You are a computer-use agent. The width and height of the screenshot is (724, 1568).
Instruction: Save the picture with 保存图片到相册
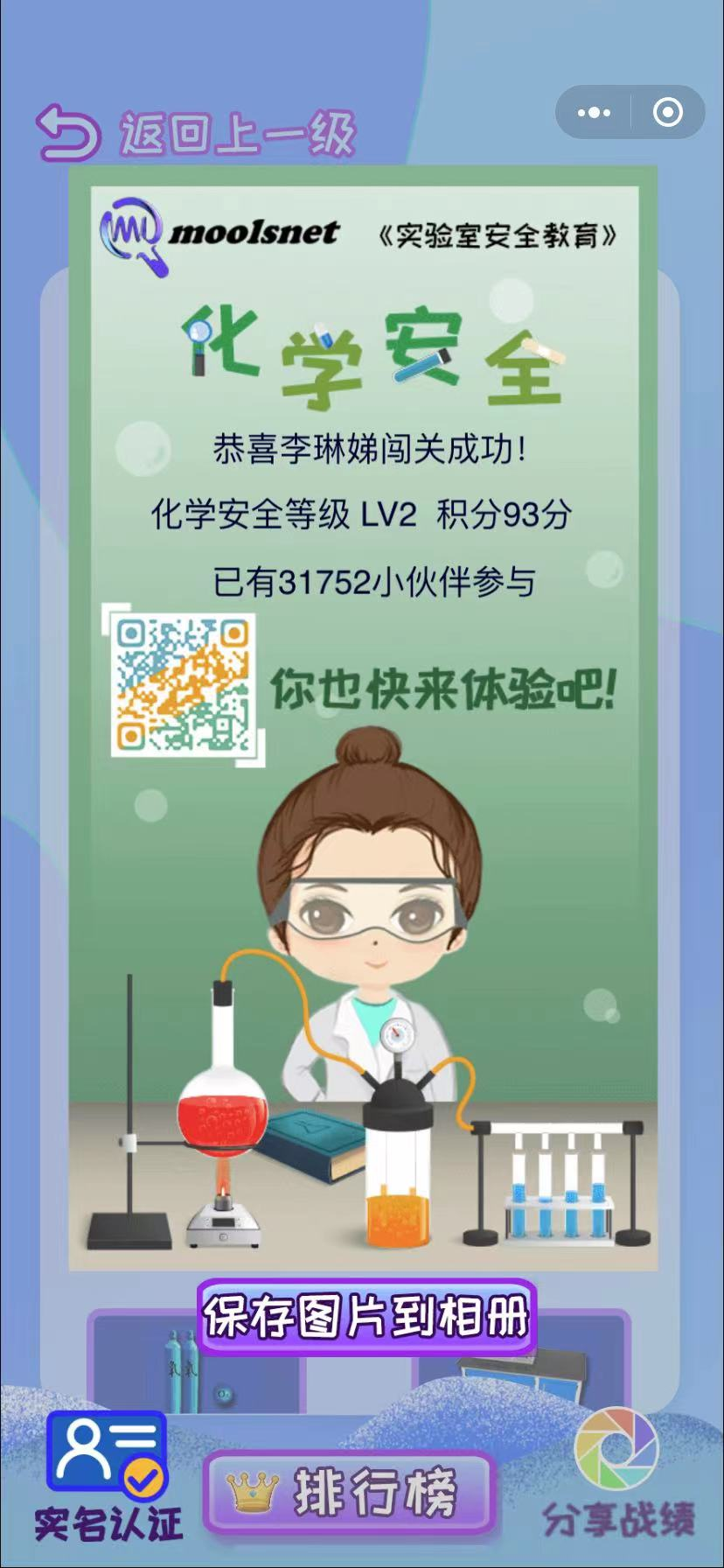[365, 1317]
